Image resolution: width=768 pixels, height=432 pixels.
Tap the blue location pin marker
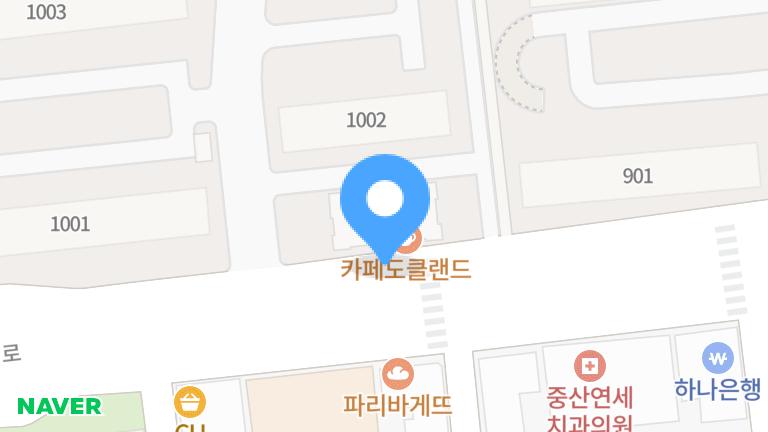point(385,200)
